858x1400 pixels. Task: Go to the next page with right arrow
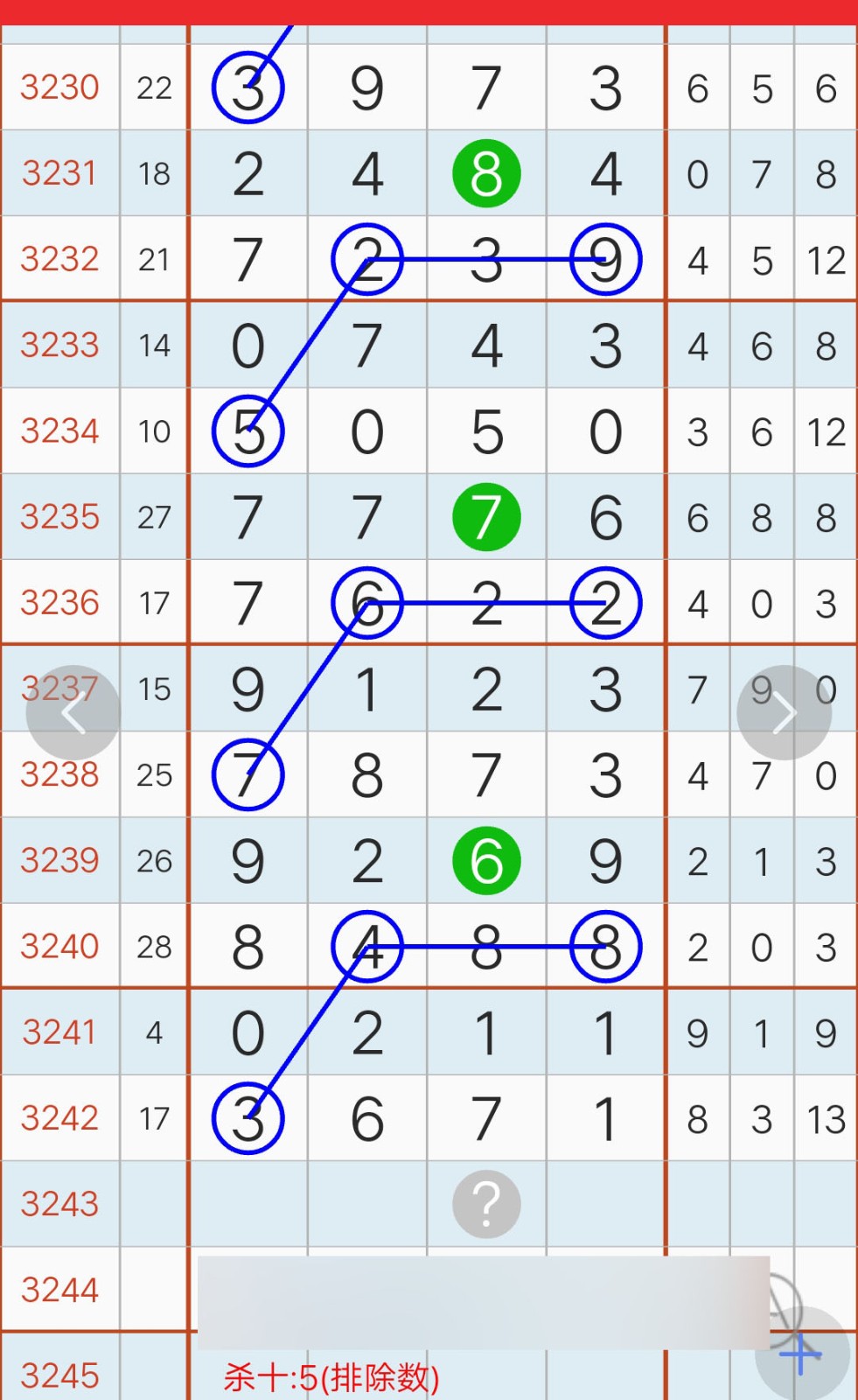(784, 713)
